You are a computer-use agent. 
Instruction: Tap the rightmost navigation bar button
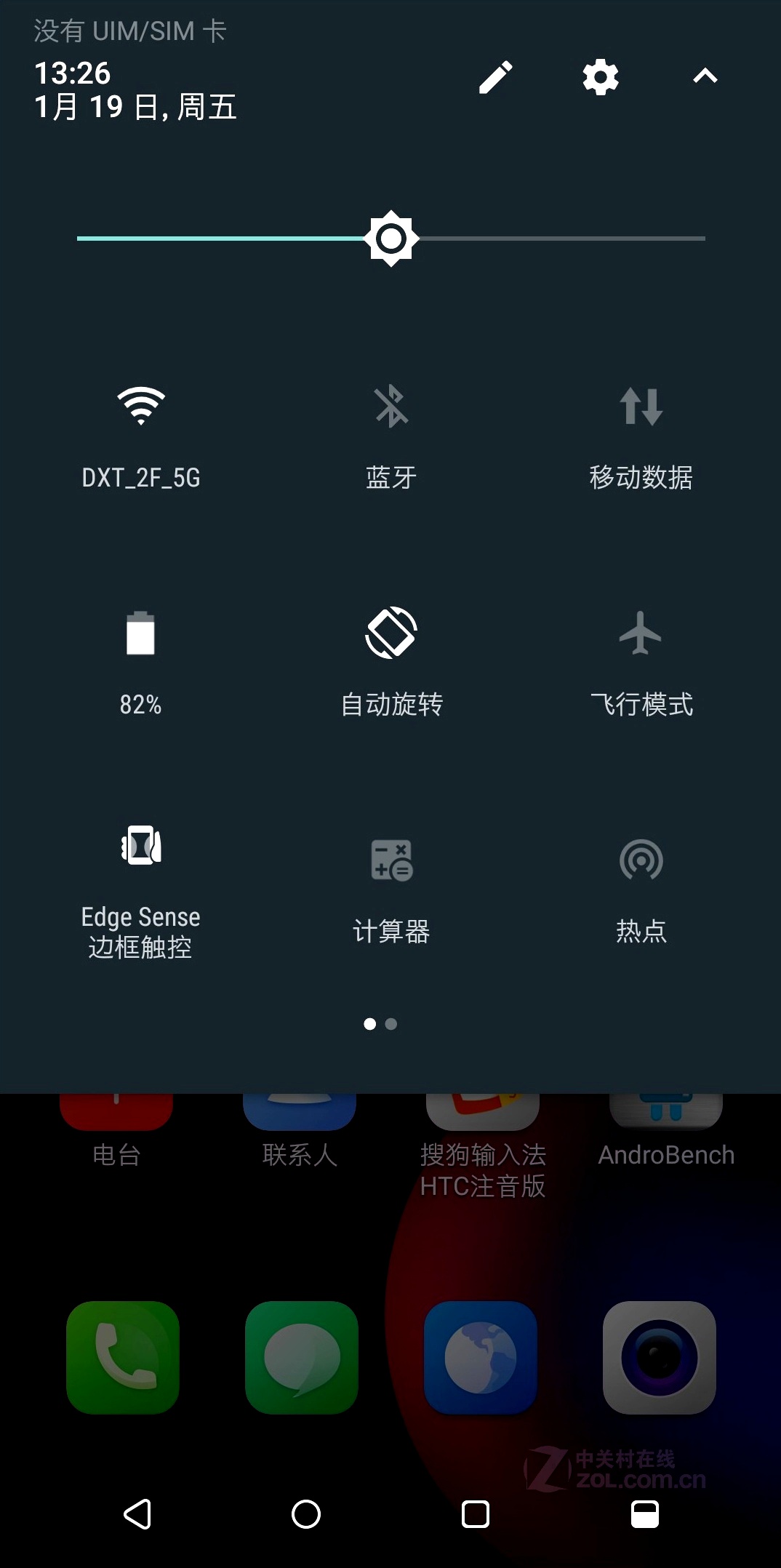pyautogui.click(x=645, y=1514)
